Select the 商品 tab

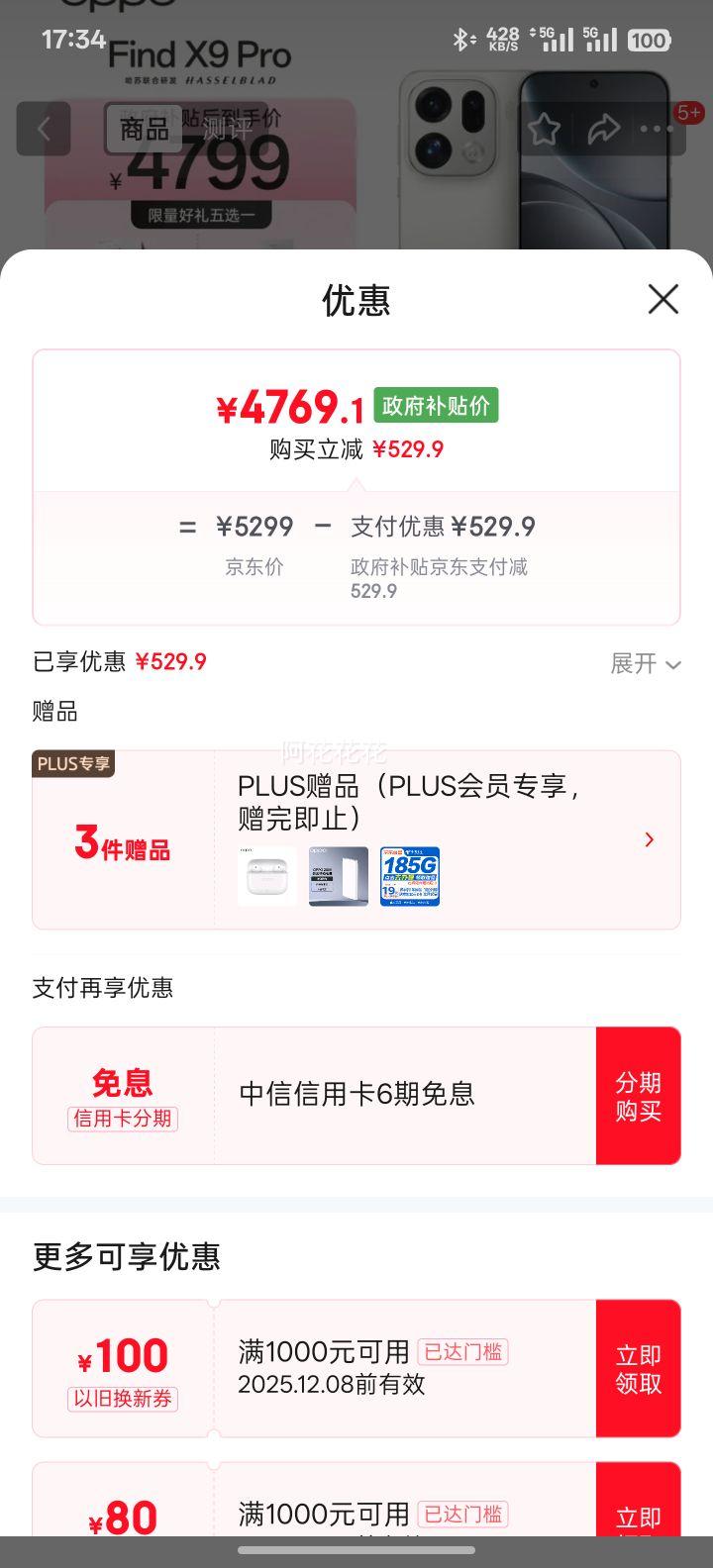coord(147,130)
